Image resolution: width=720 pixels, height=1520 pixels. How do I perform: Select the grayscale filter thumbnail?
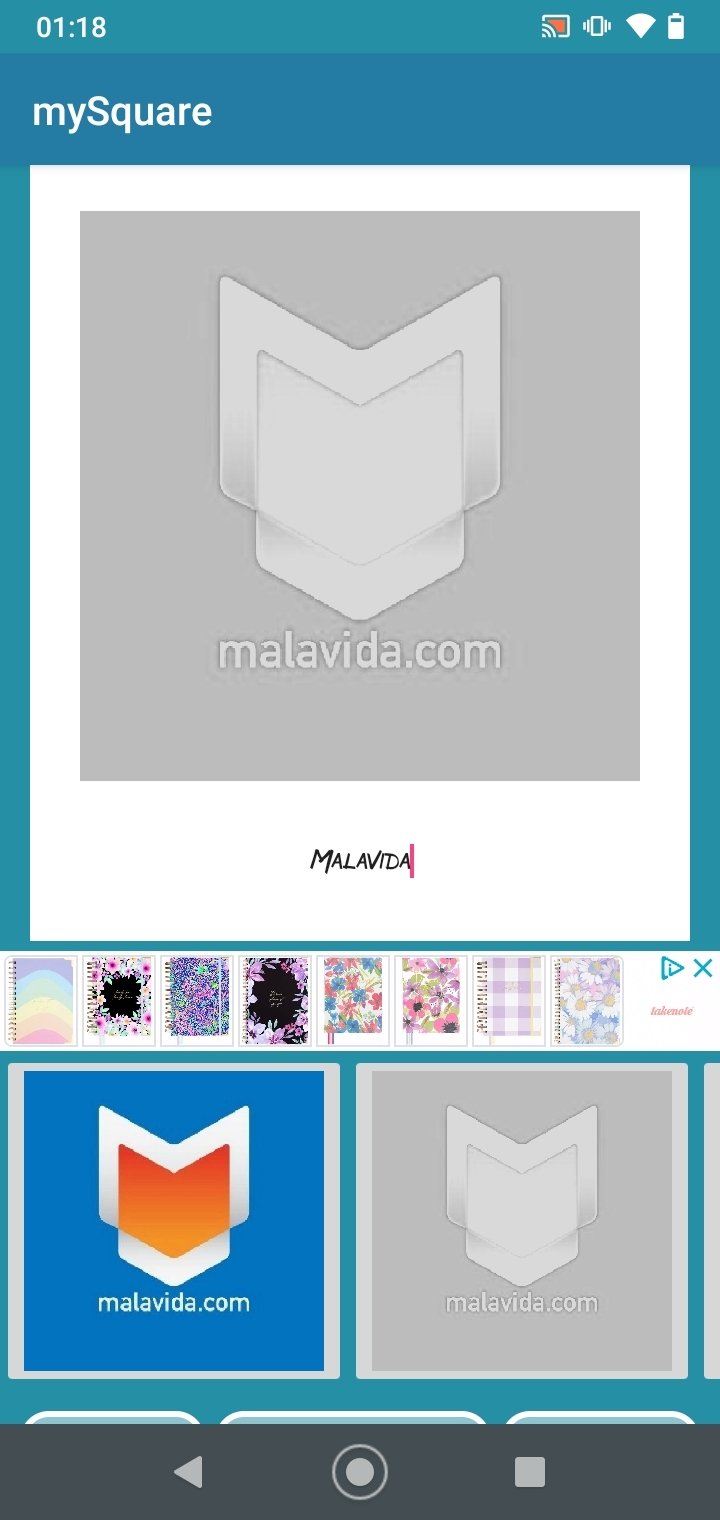tap(522, 1221)
